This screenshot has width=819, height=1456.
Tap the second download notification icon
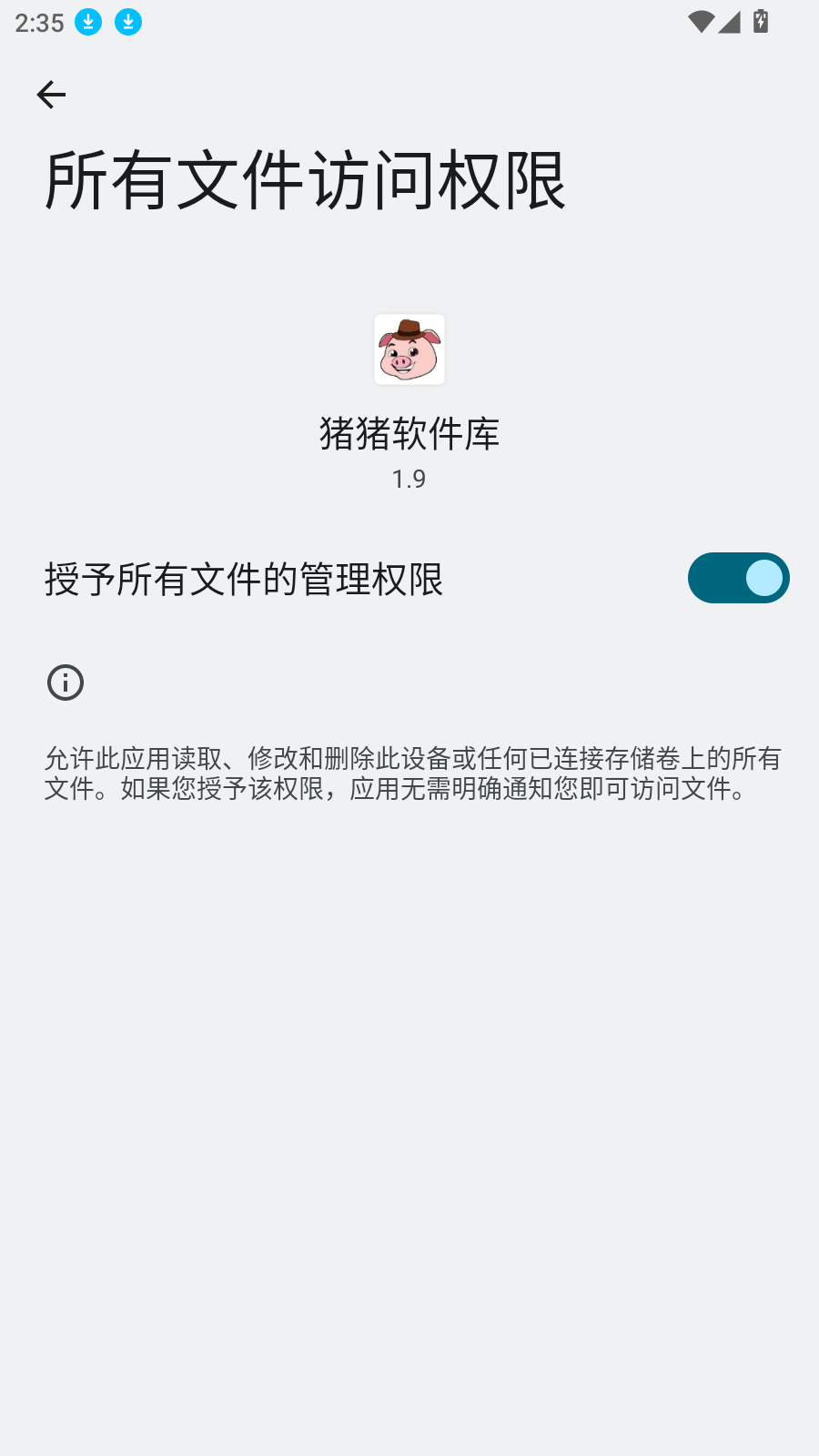coord(128,22)
